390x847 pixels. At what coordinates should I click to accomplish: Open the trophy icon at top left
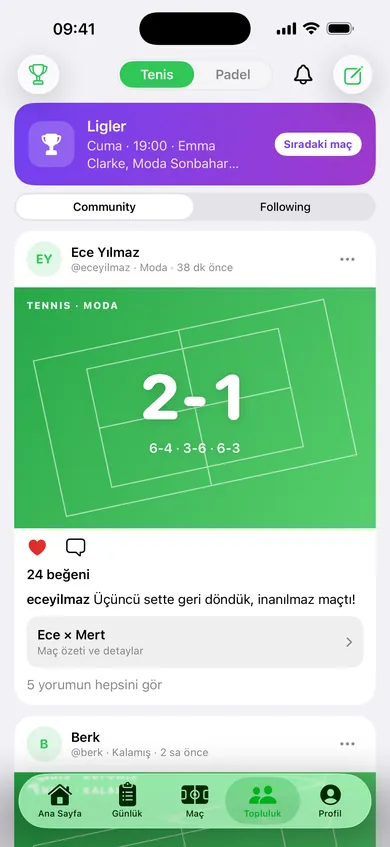pos(38,75)
